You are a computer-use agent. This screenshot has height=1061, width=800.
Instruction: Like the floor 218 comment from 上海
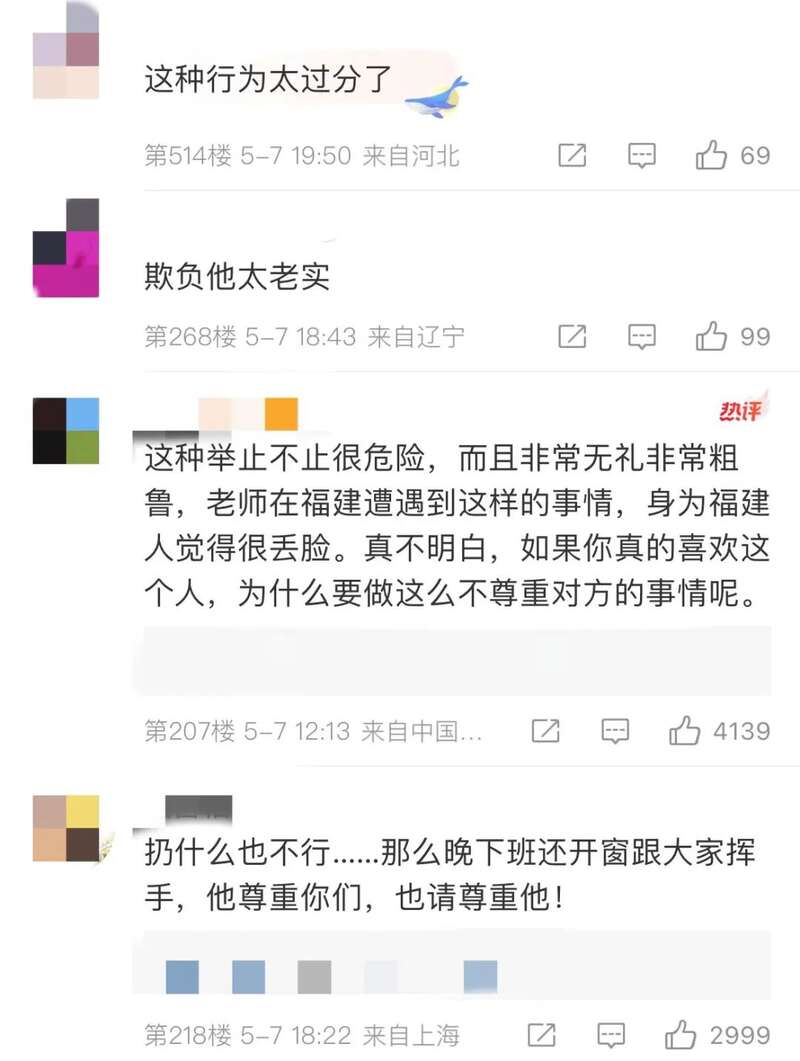[682, 1034]
